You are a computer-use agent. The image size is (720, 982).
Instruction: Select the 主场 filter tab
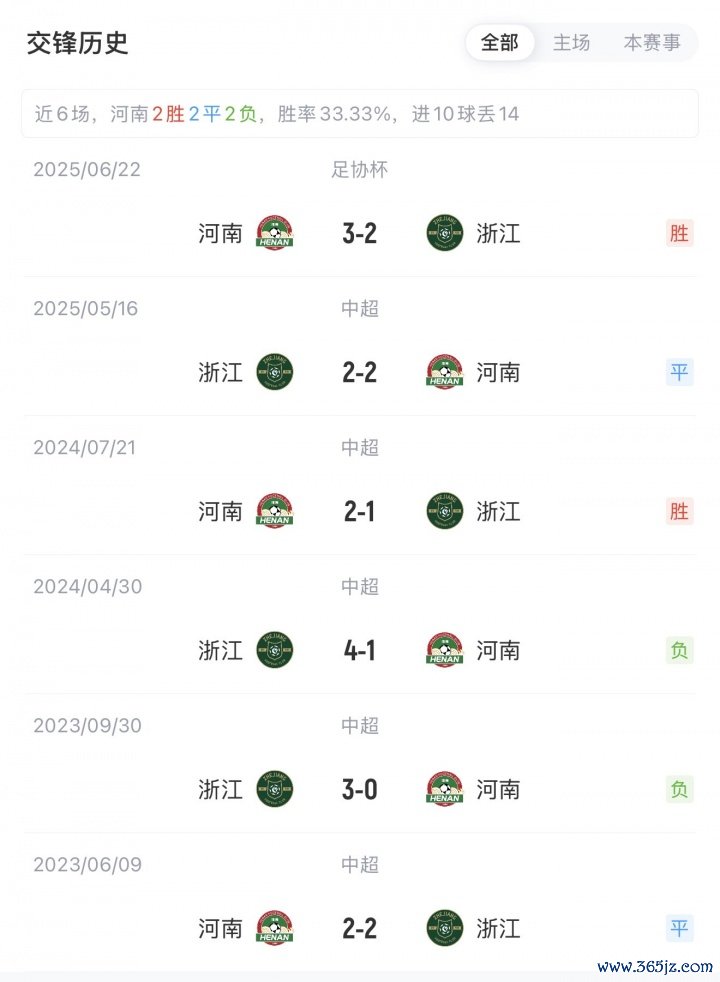[x=571, y=43]
